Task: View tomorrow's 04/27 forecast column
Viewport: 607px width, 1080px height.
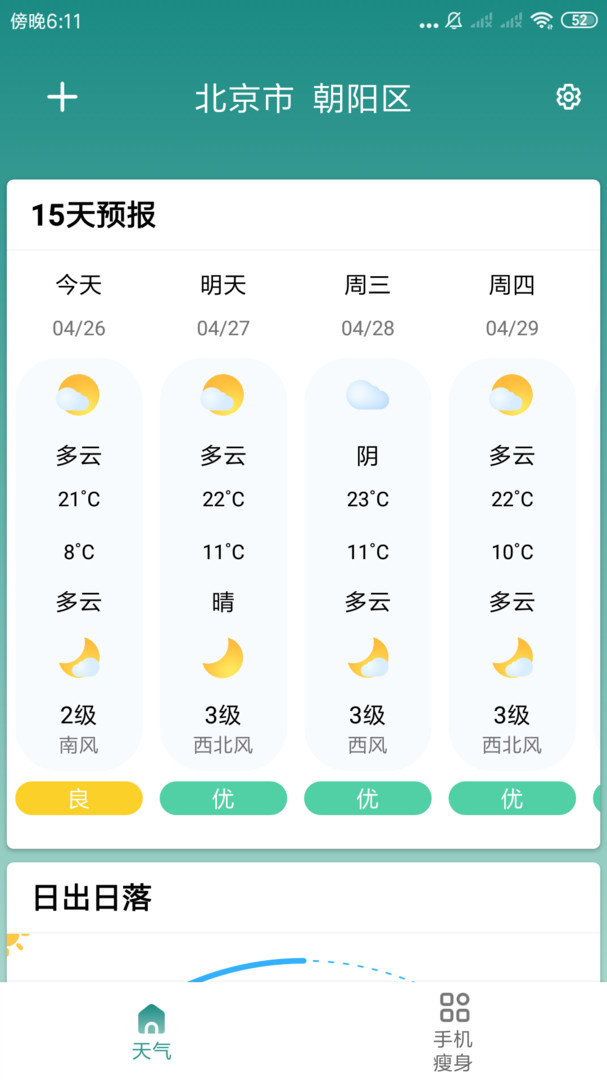Action: pyautogui.click(x=223, y=540)
